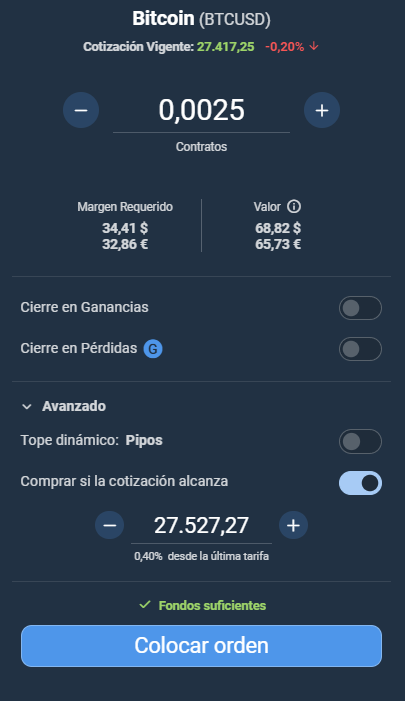This screenshot has width=405, height=701.
Task: Lower the 27.527,27 trigger price
Action: pyautogui.click(x=110, y=525)
